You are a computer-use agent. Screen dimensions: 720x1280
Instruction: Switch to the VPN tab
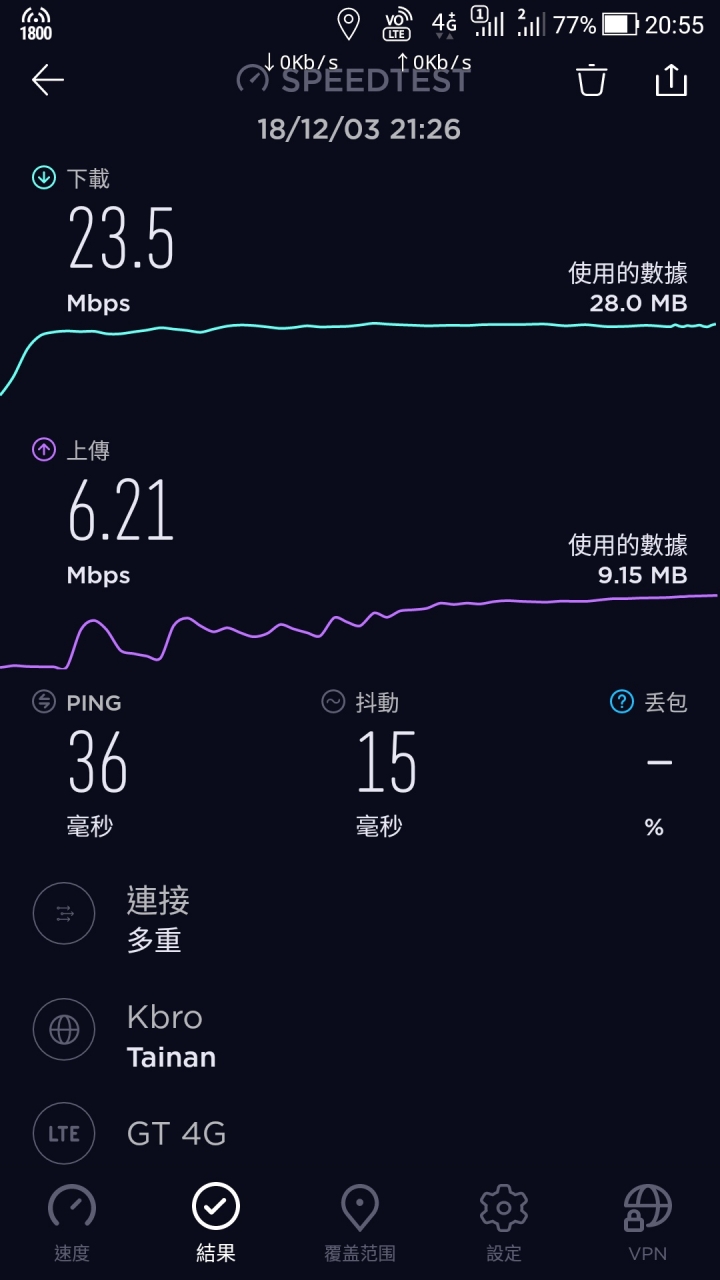click(647, 1223)
